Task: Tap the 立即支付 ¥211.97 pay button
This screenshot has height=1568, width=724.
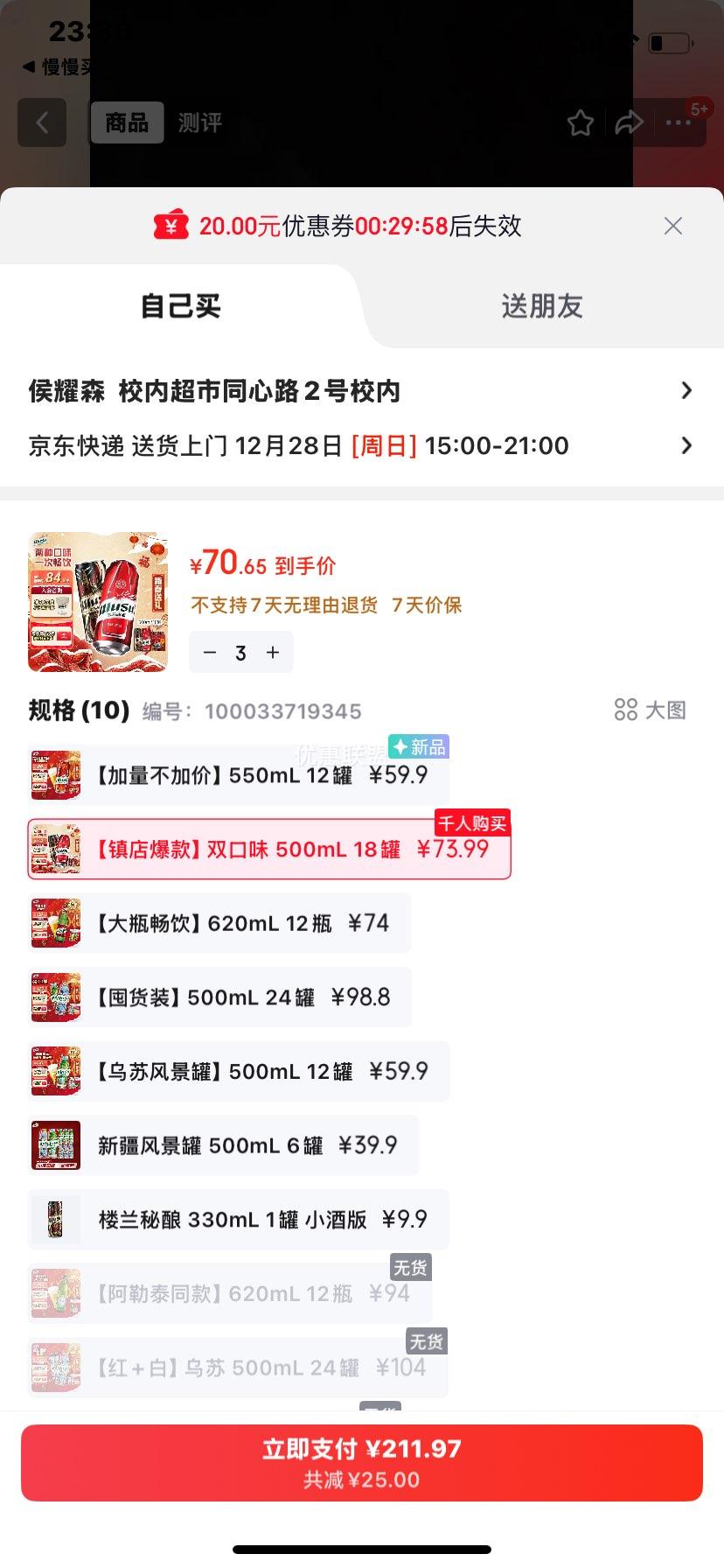Action: [x=362, y=1462]
